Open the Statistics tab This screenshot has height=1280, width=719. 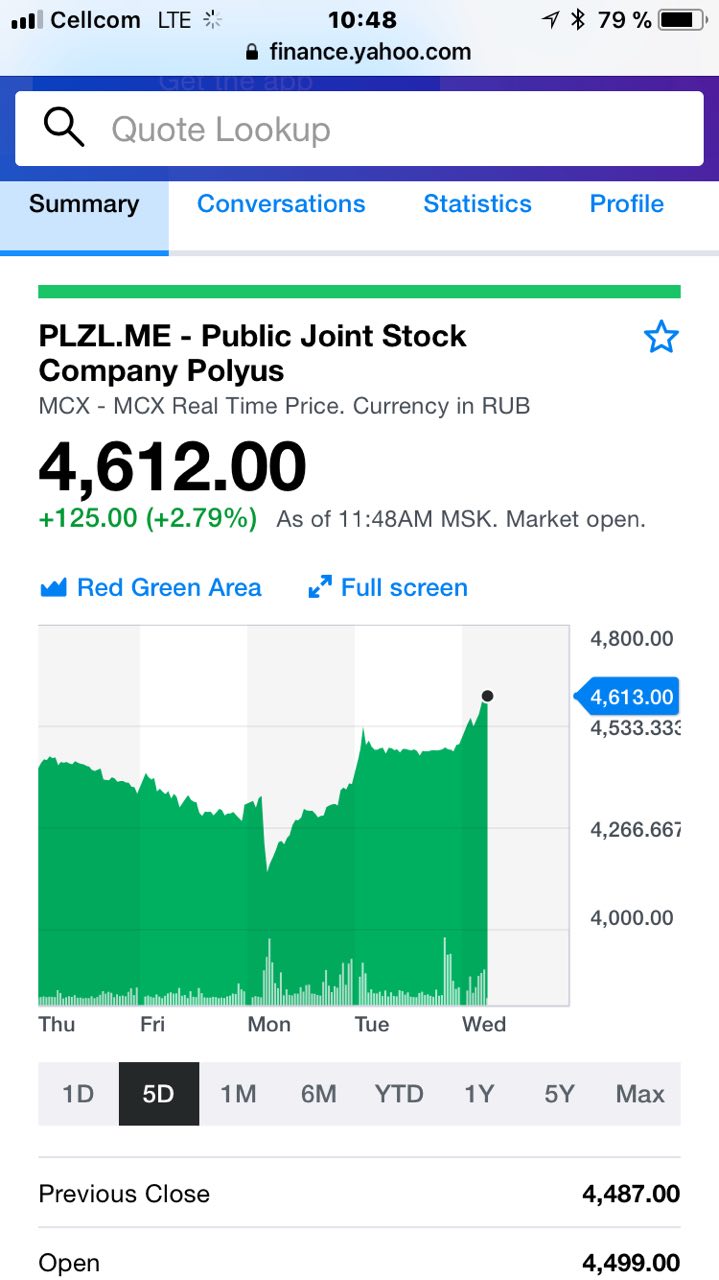click(x=477, y=204)
